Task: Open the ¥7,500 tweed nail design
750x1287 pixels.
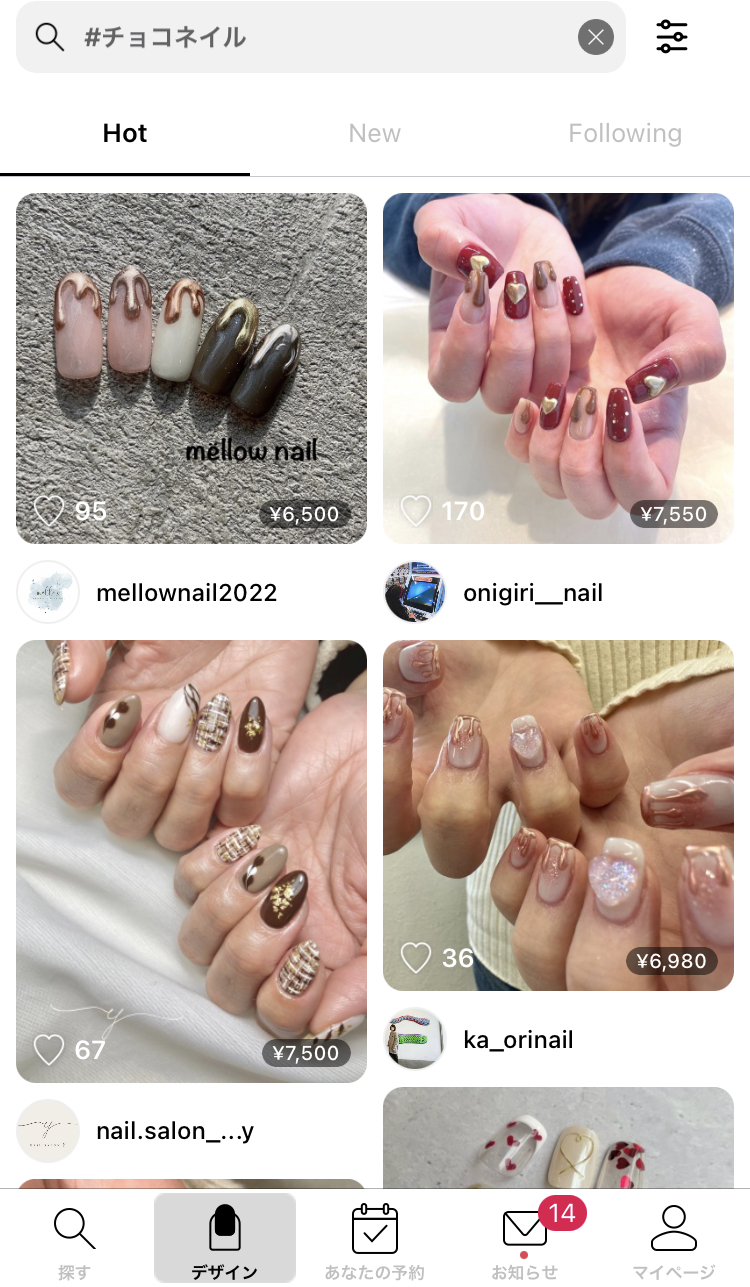Action: click(191, 840)
